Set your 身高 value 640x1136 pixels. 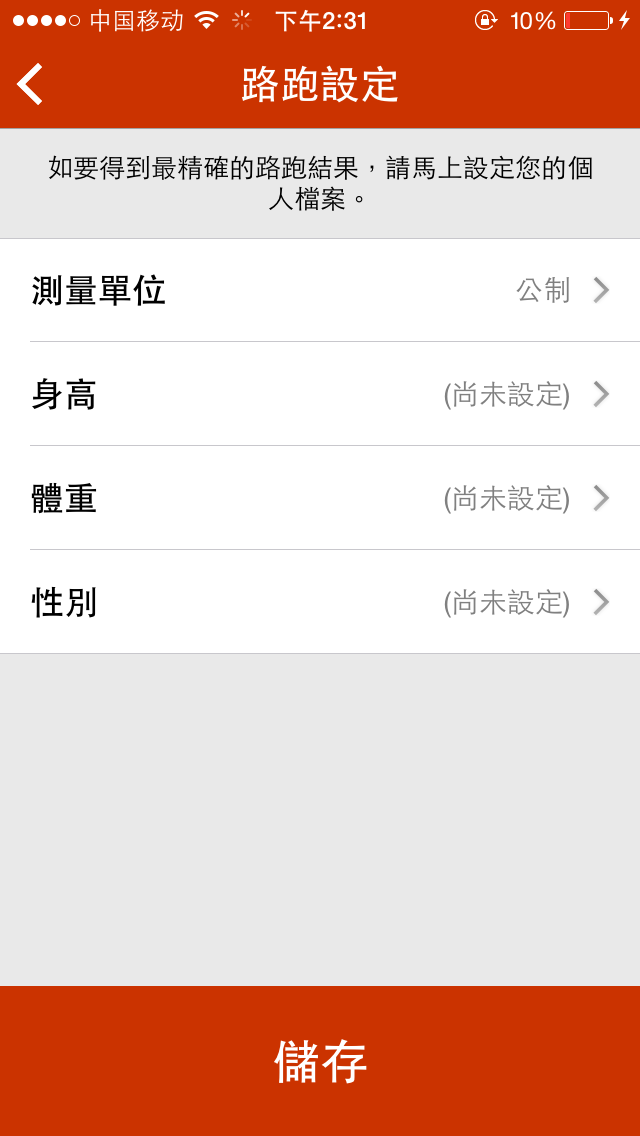320,394
